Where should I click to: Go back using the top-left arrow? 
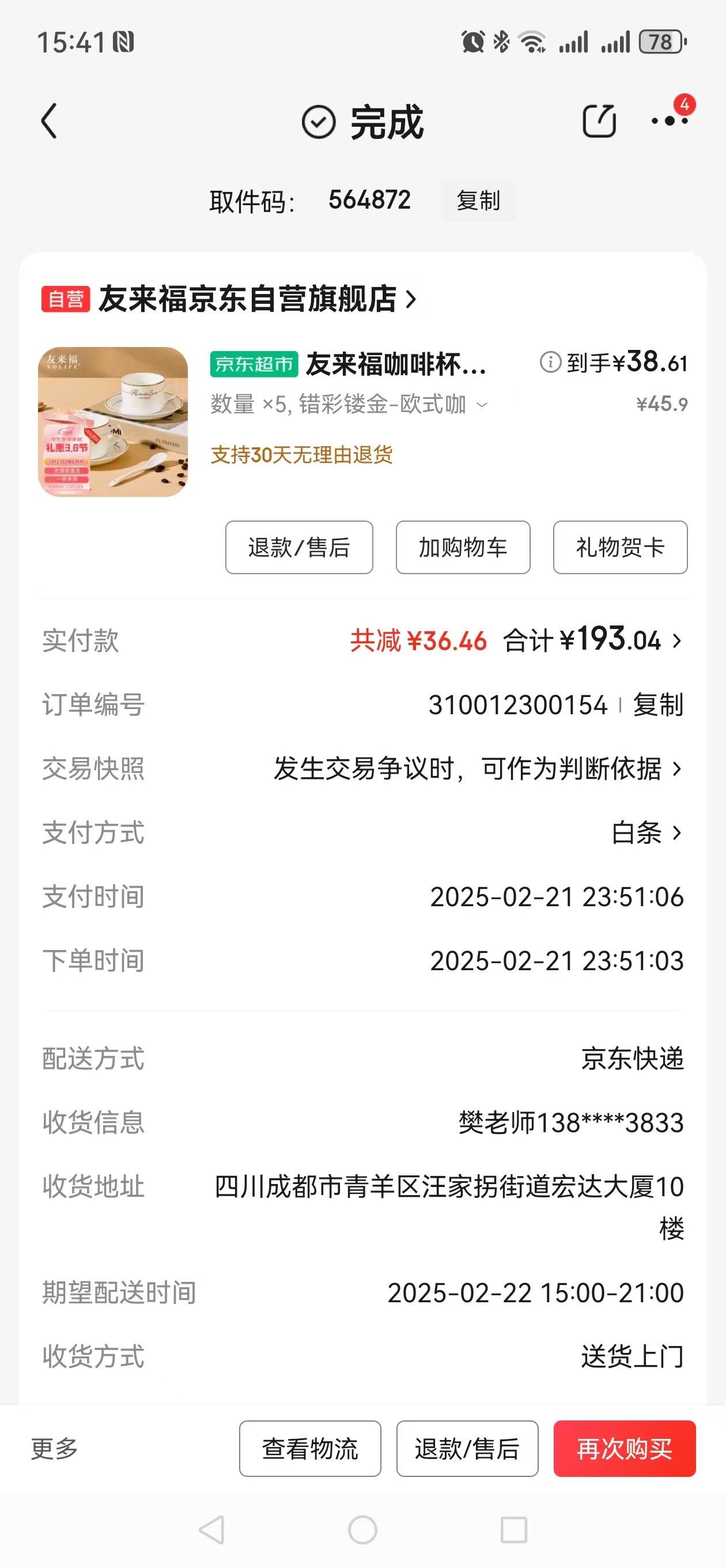[x=50, y=121]
